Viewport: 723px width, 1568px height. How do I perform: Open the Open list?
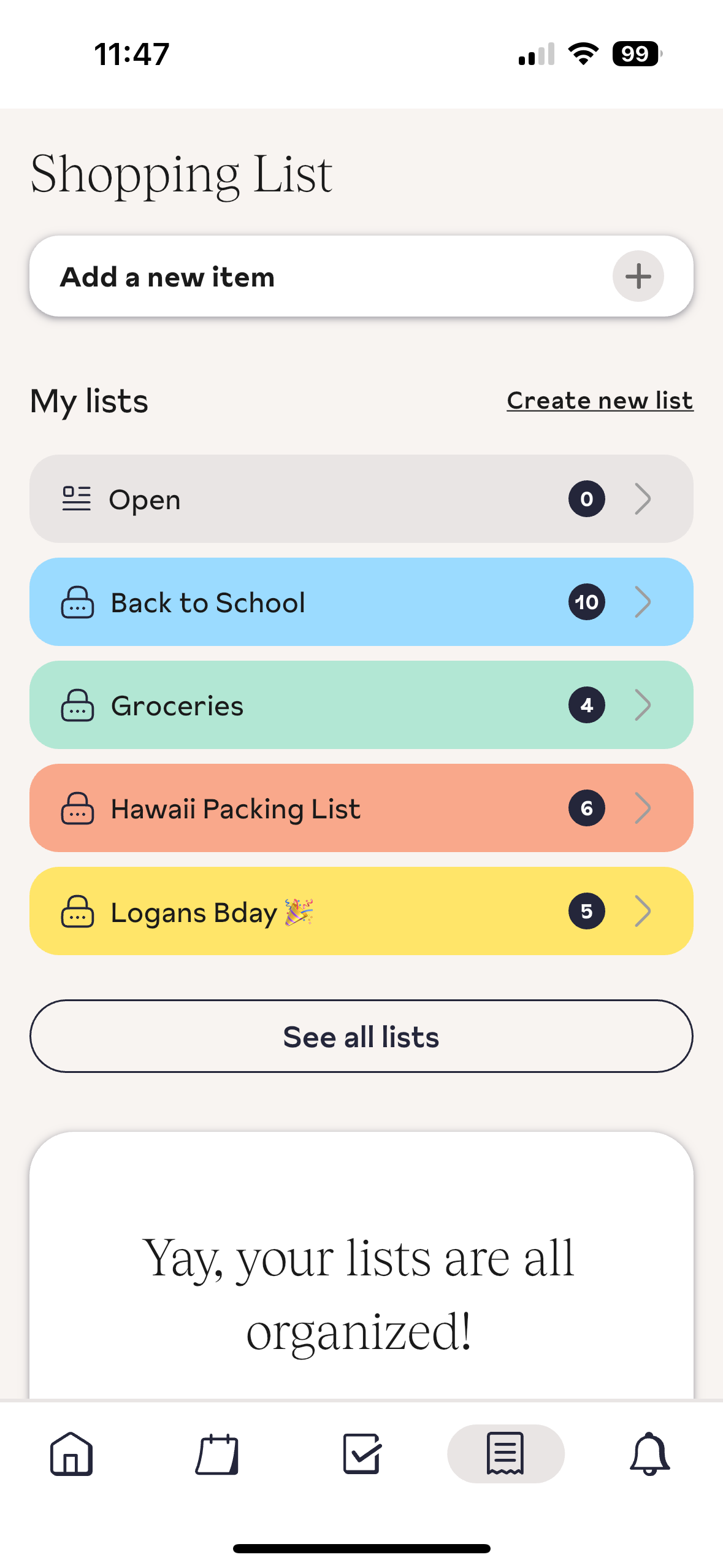(x=361, y=499)
